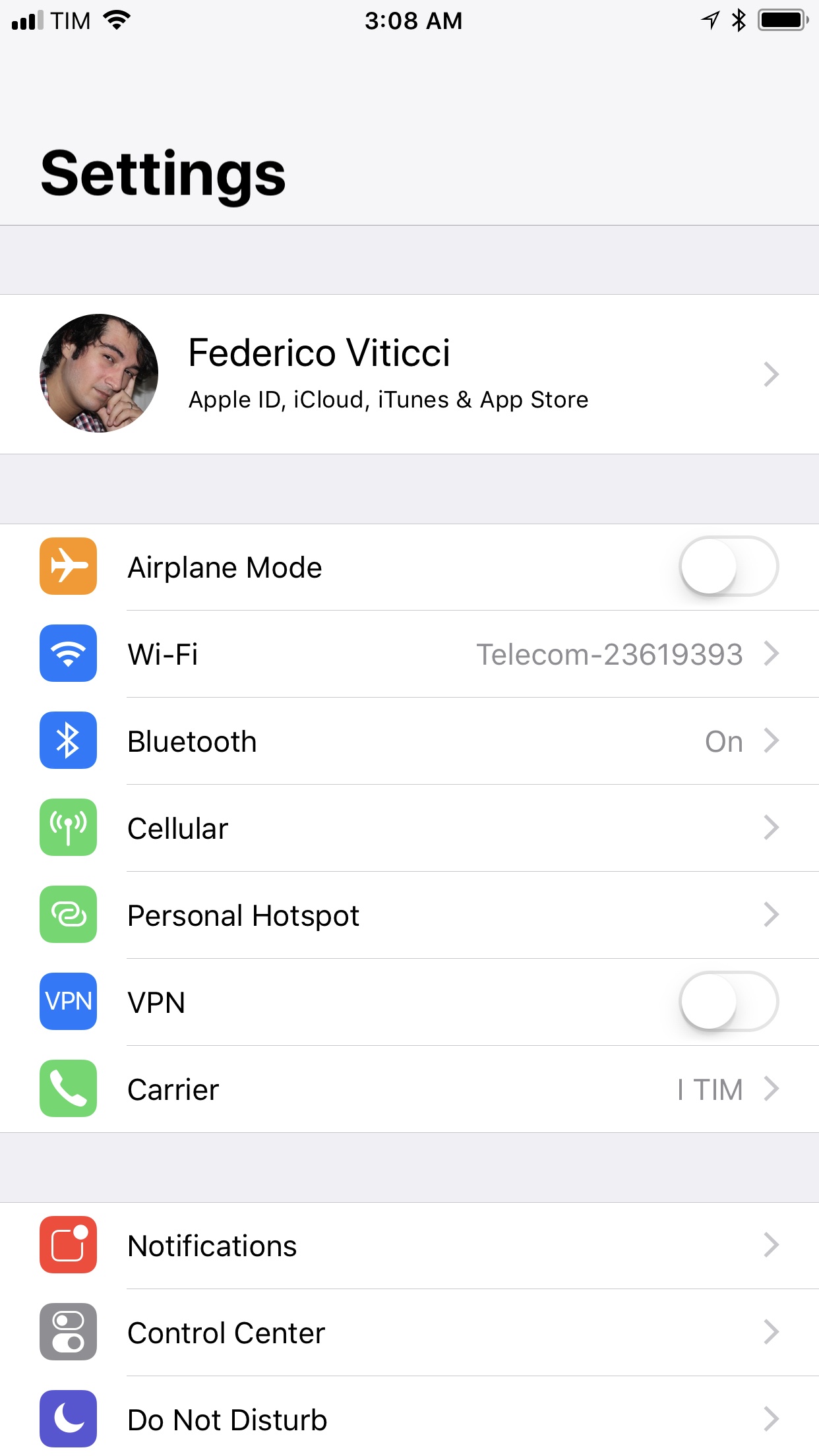
Task: Toggle the Airplane Mode switch
Action: tap(729, 566)
